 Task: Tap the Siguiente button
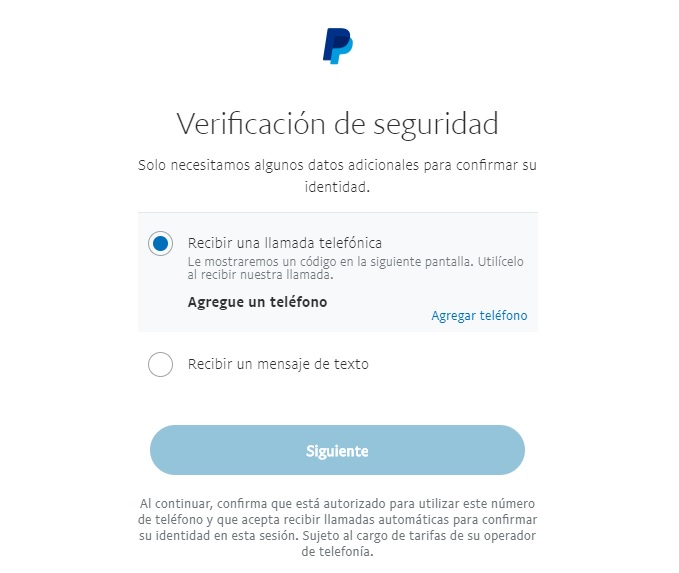tap(337, 450)
